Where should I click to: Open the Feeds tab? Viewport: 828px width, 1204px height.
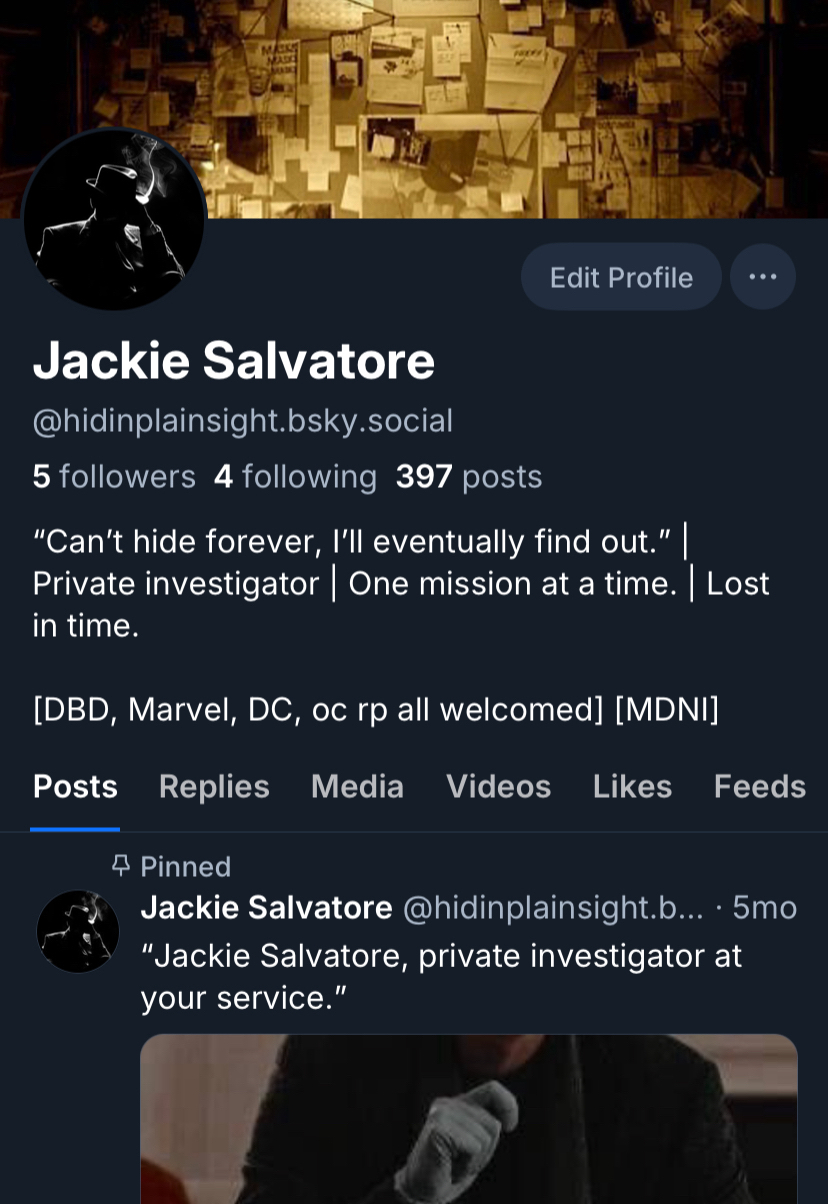(759, 787)
